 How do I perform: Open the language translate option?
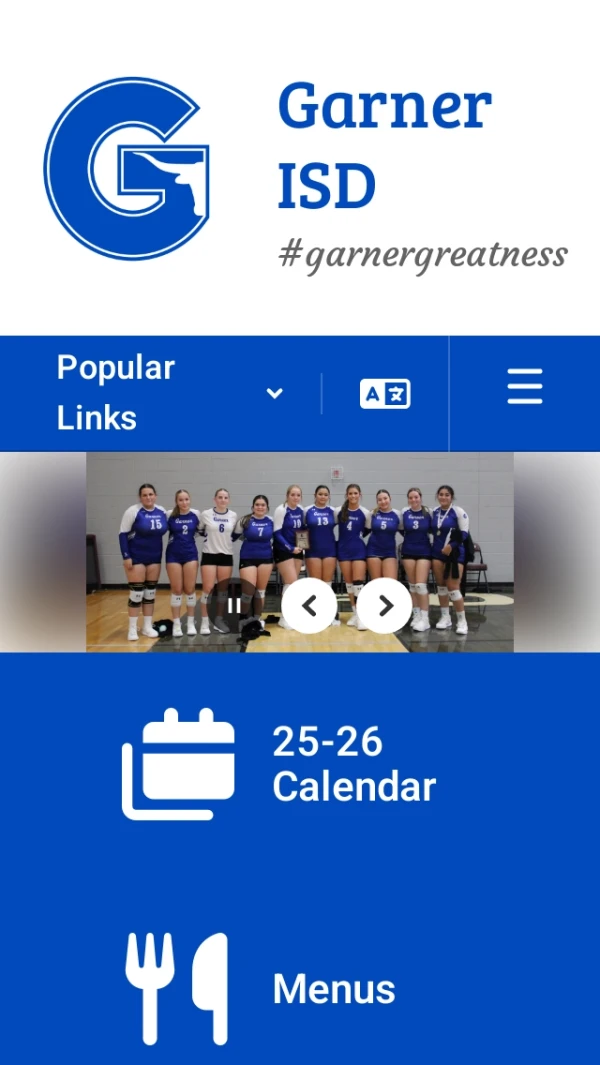pyautogui.click(x=385, y=394)
